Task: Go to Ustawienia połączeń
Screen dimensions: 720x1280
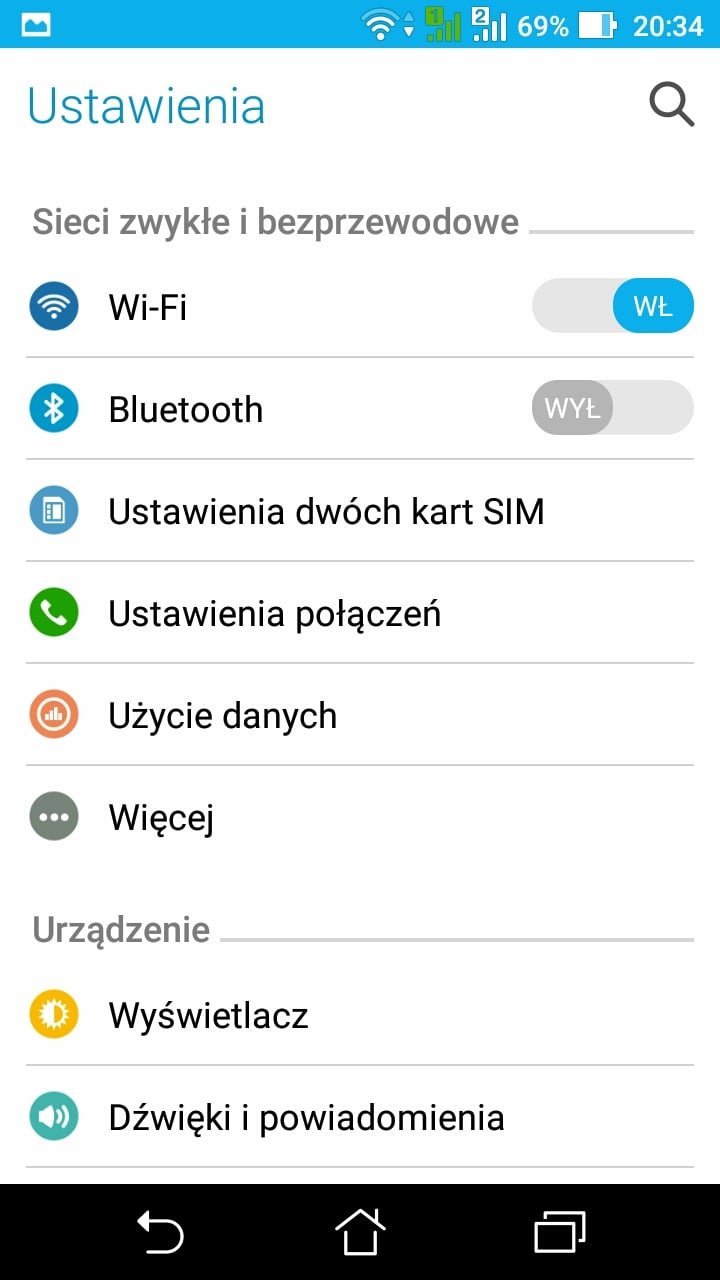Action: (274, 613)
